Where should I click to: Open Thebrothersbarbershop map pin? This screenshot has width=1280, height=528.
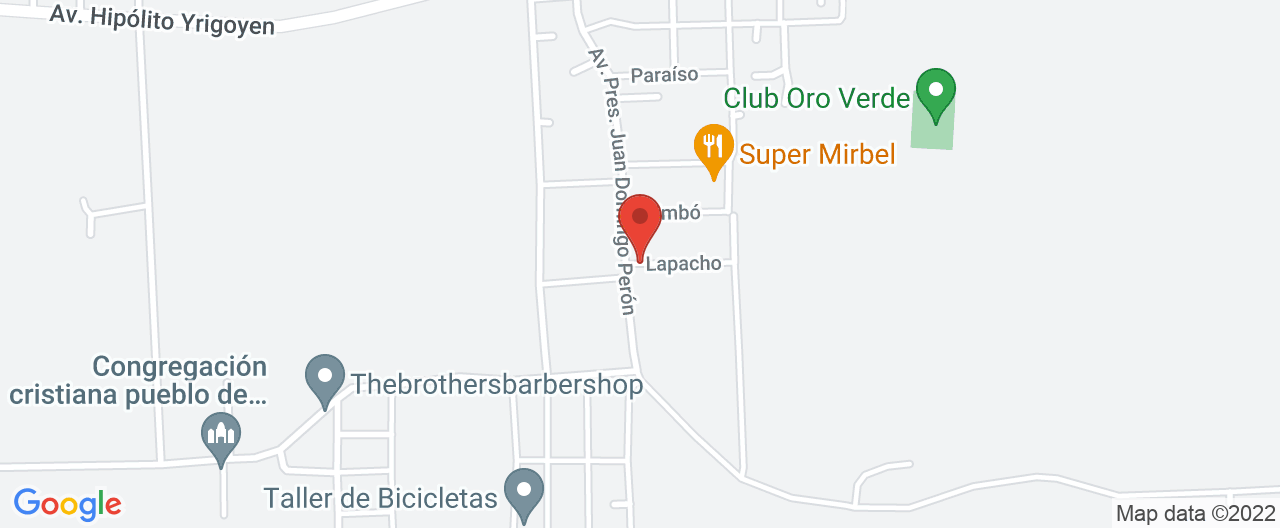pos(324,379)
